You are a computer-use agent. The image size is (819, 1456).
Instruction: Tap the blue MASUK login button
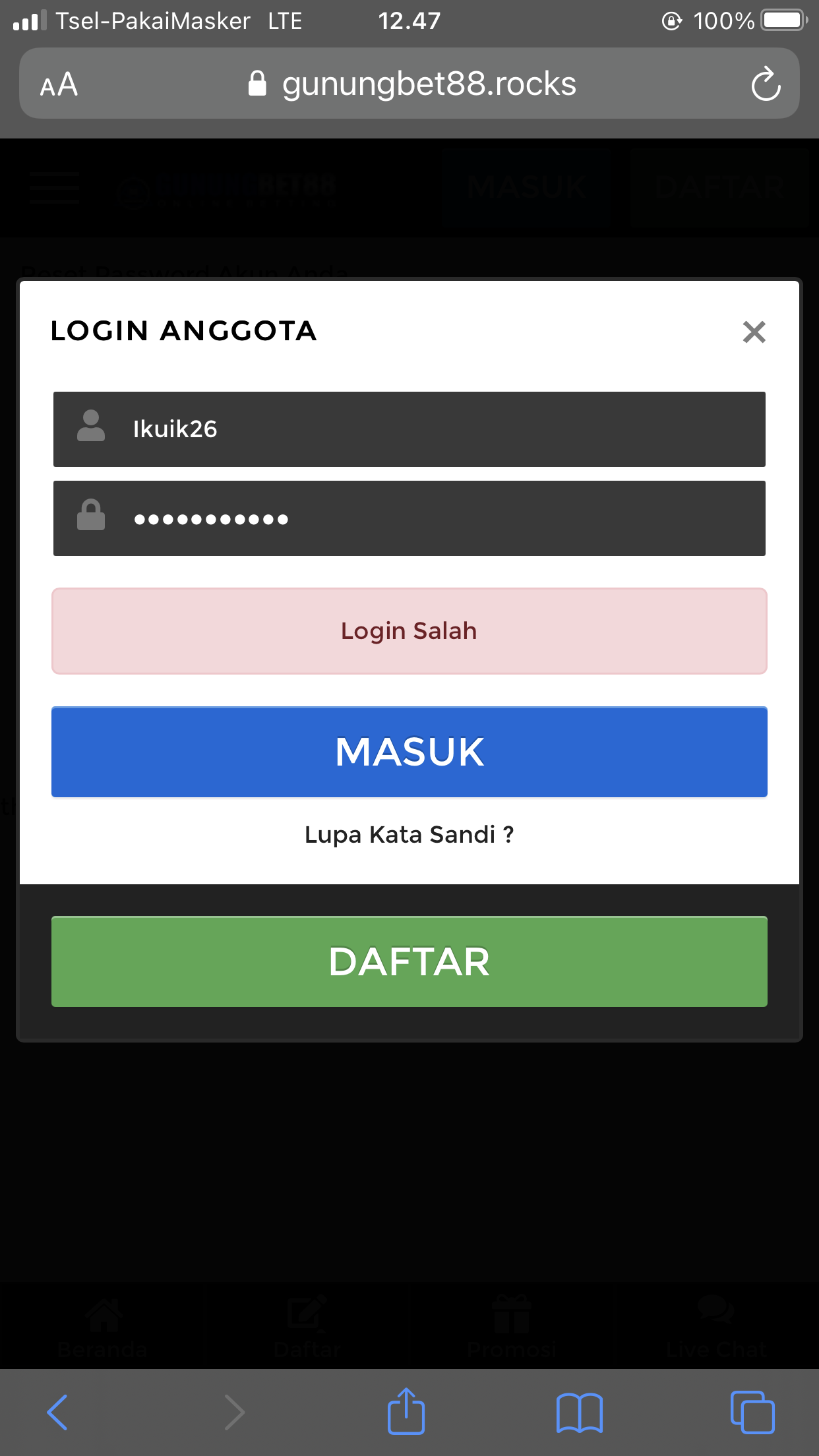[409, 752]
